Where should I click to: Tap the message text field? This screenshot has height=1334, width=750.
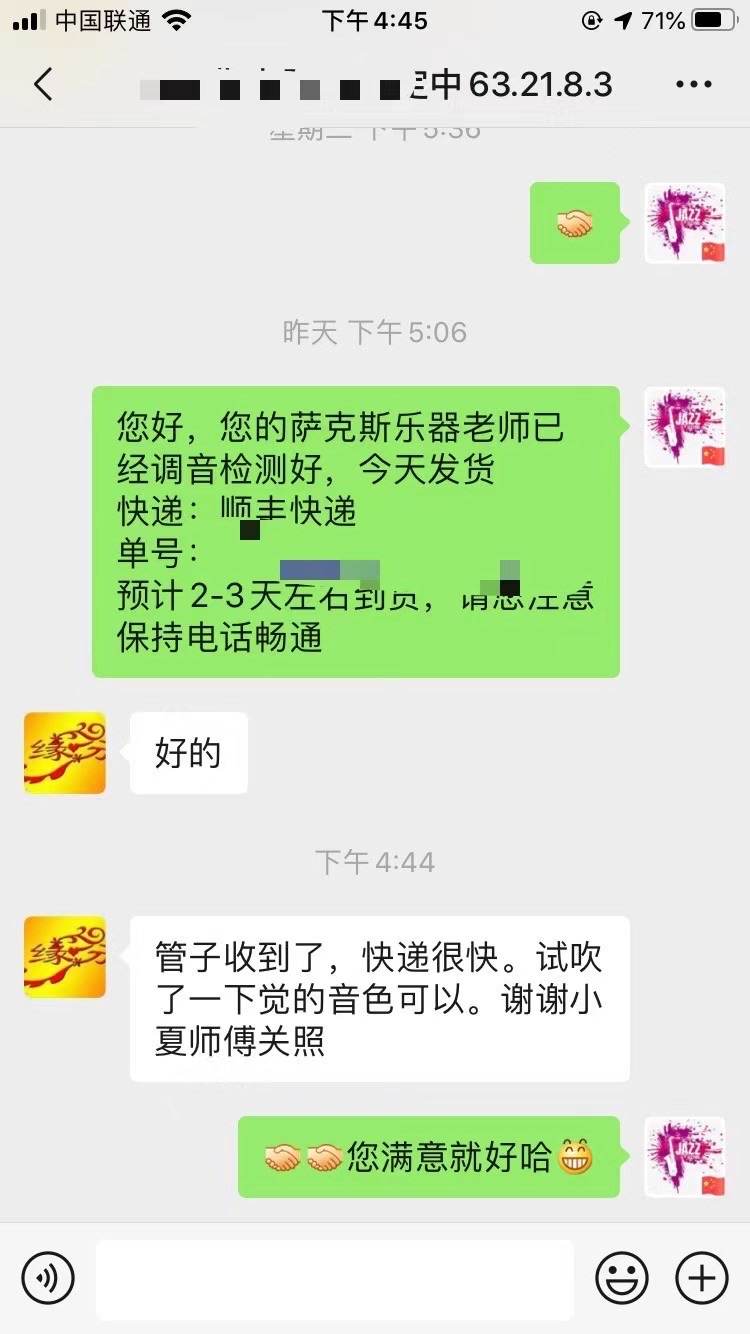tap(334, 1279)
